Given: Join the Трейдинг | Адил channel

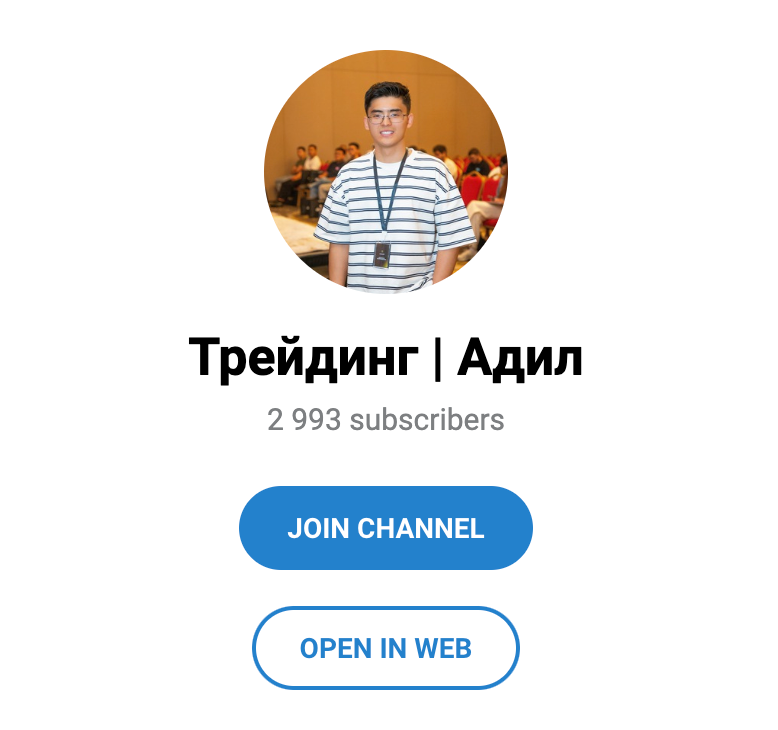Looking at the screenshot, I should 385,528.
